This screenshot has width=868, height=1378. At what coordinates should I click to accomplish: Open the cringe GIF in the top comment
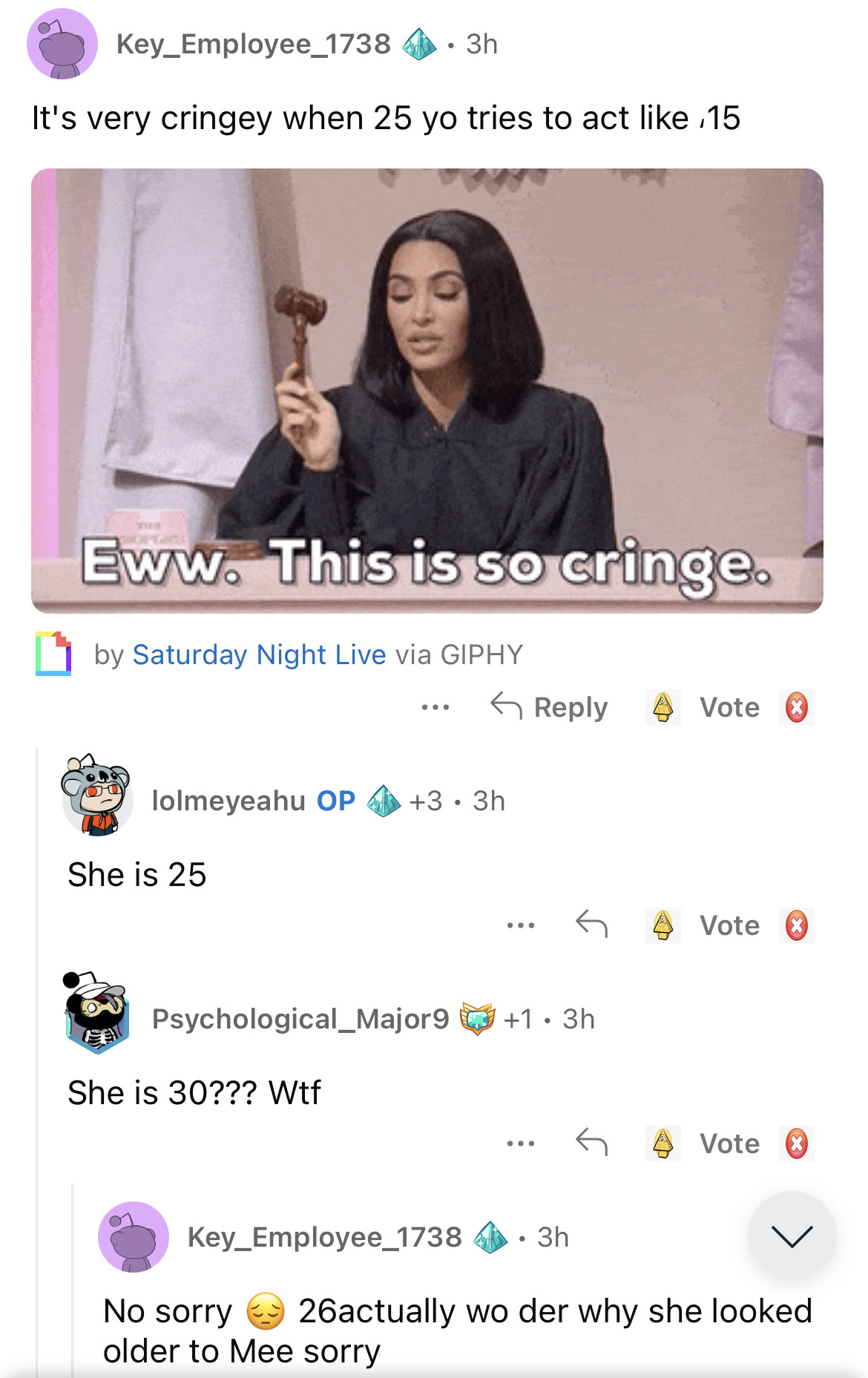pyautogui.click(x=427, y=391)
